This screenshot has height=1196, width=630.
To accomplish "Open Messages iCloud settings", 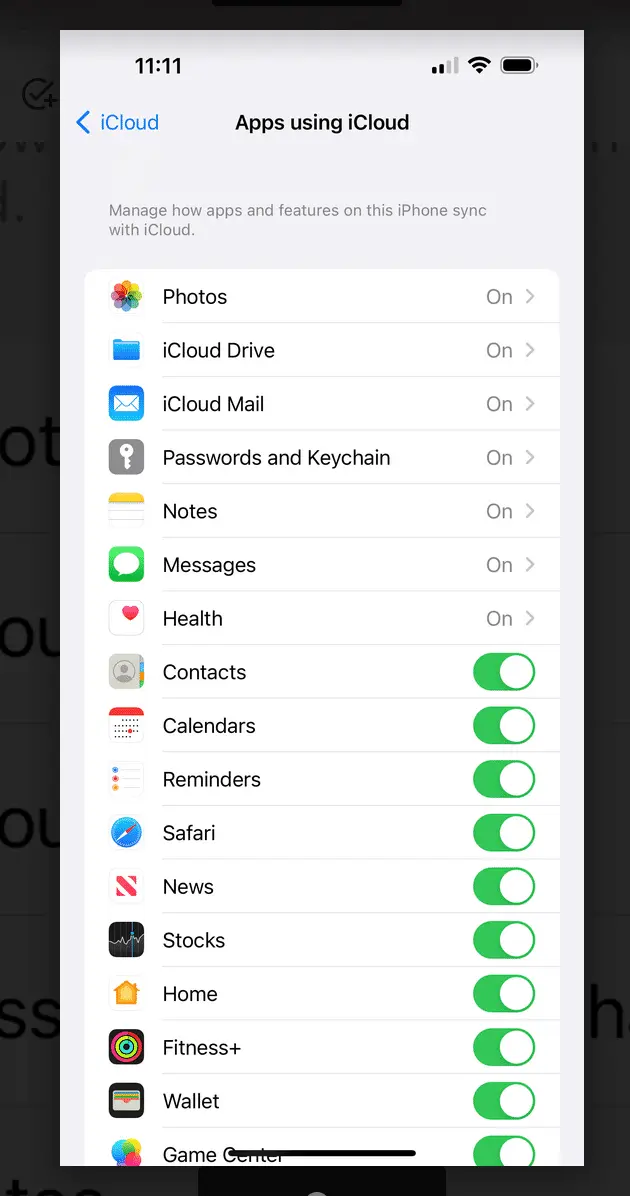I will tap(322, 565).
